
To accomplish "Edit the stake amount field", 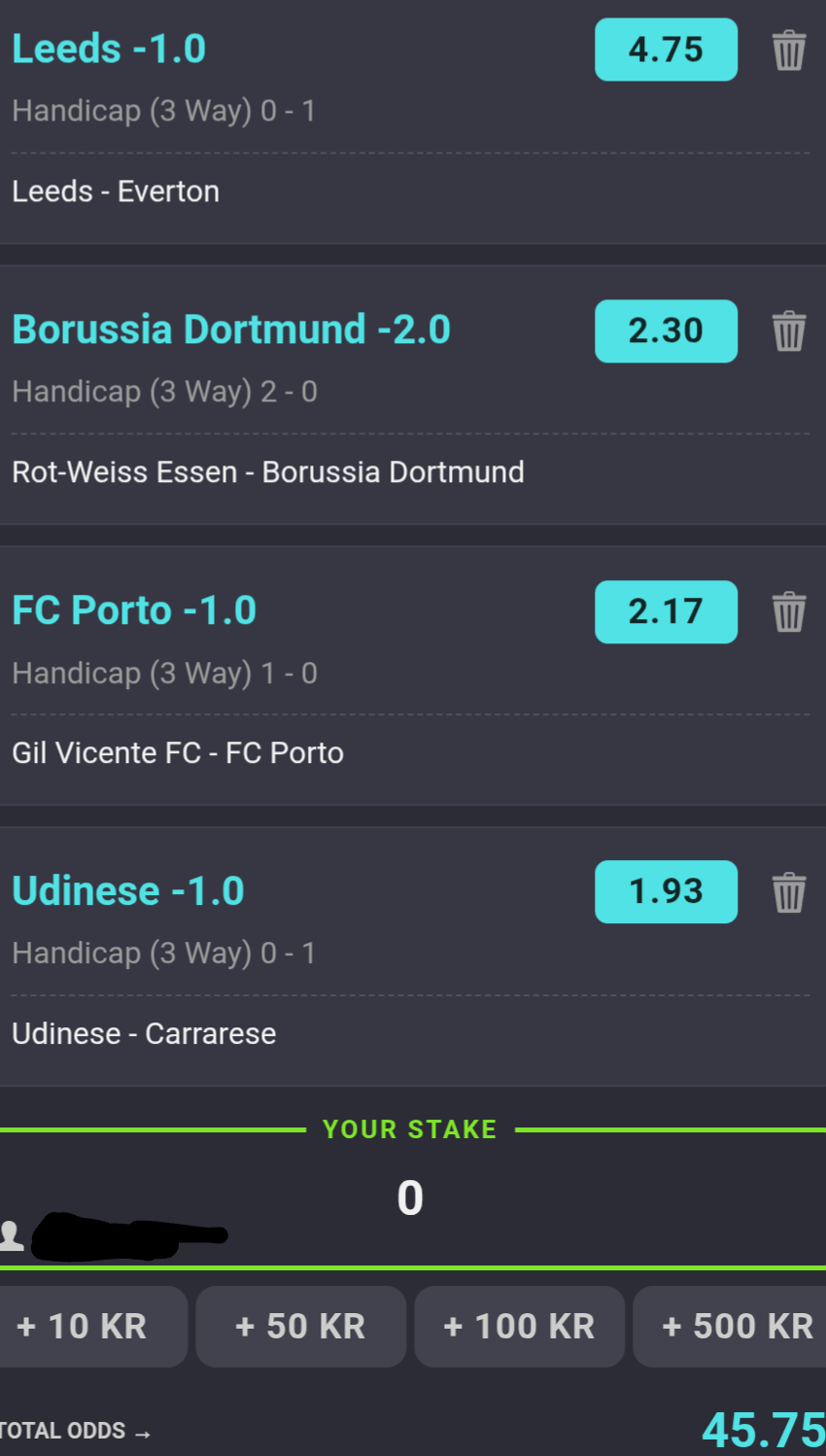I will (x=411, y=1198).
